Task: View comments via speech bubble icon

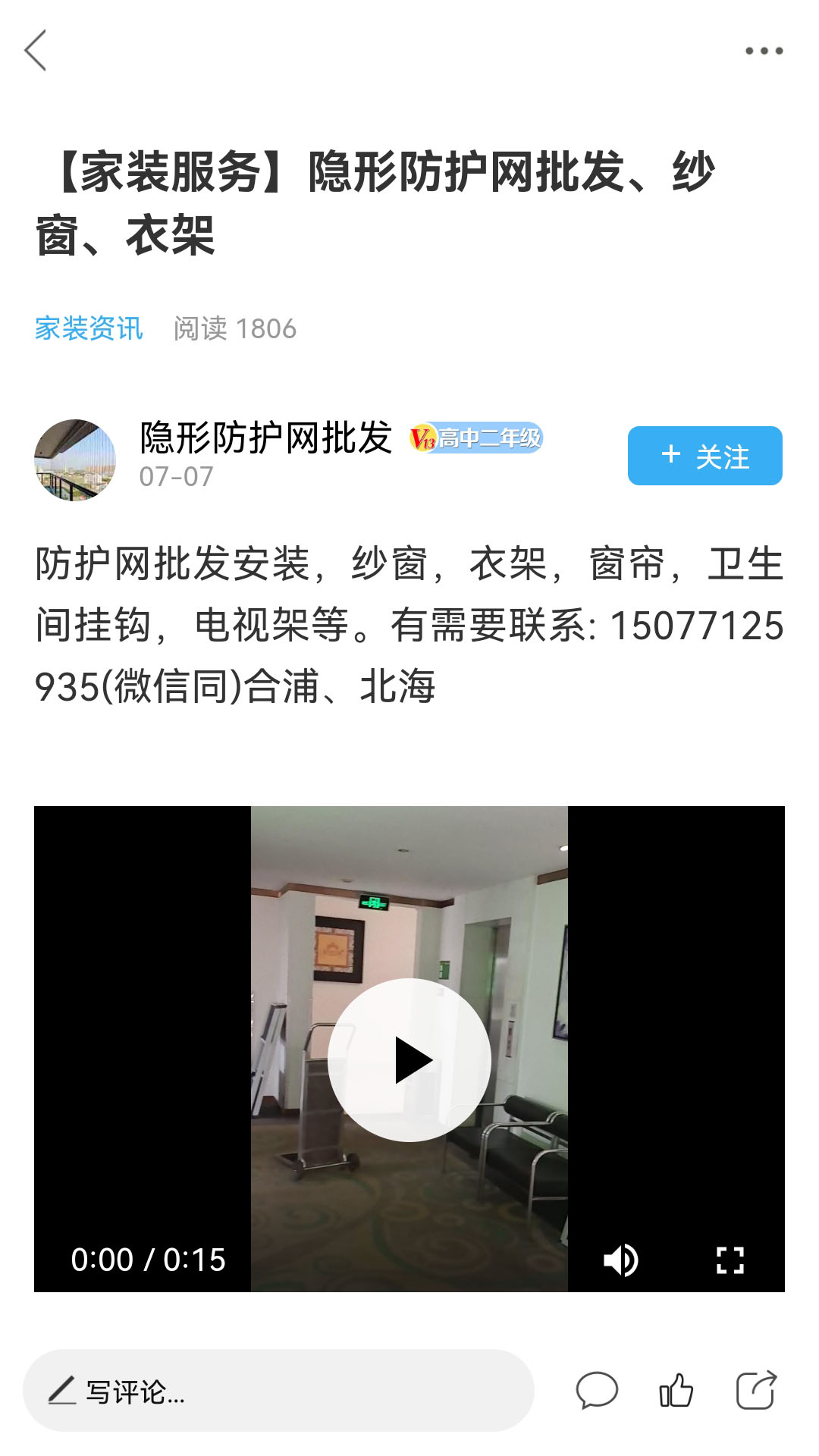Action: pos(597,1391)
